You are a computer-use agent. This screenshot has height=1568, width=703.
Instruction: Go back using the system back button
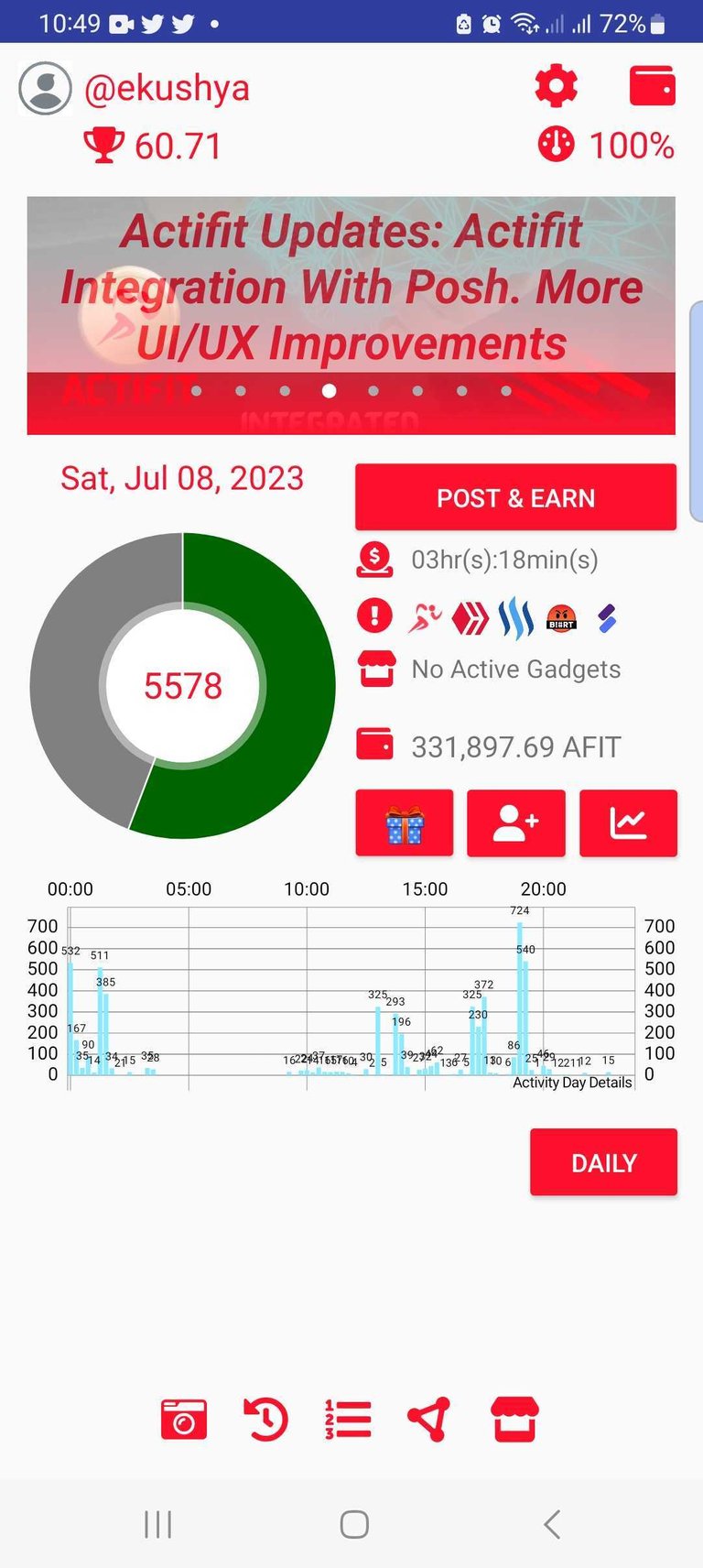[551, 1524]
